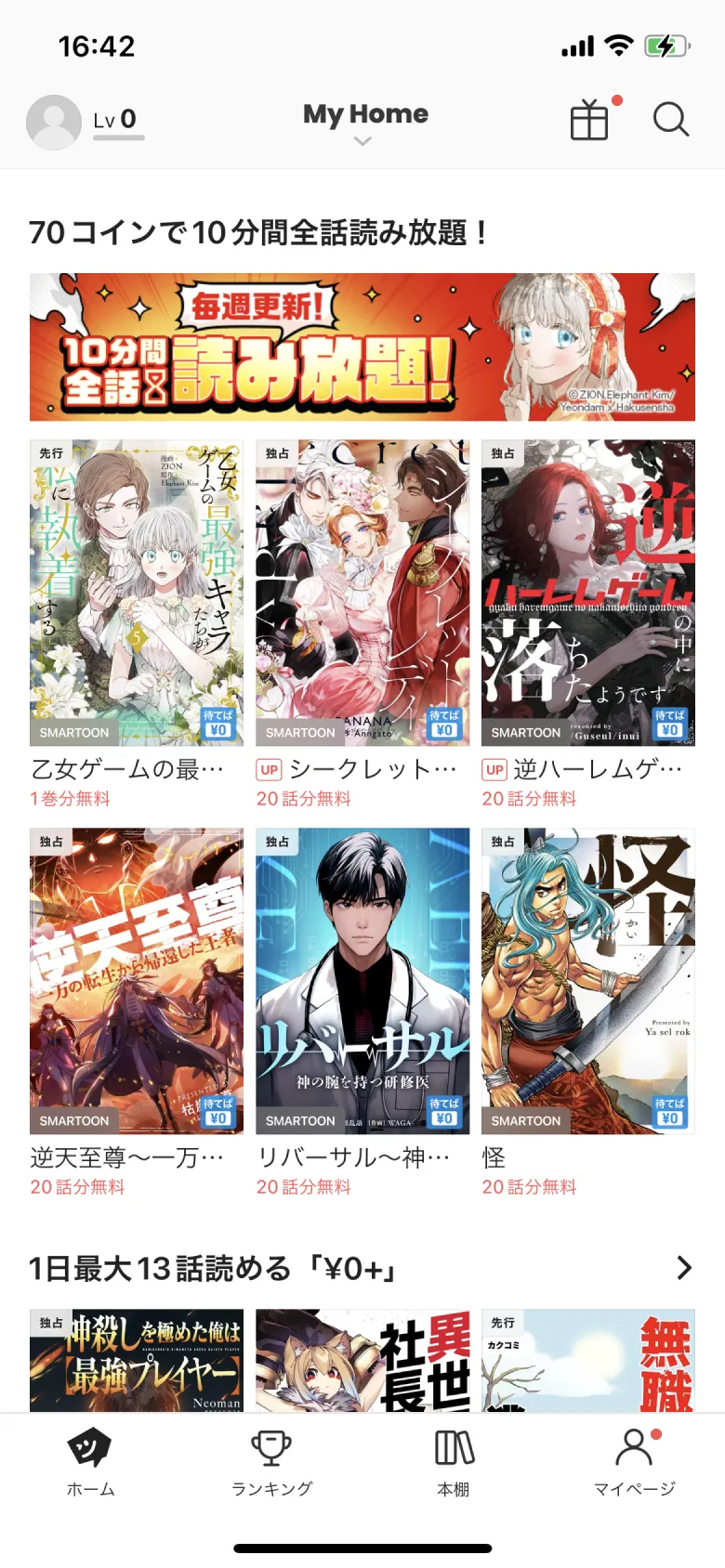The image size is (725, 1568).
Task: Switch to the 本棚 tab
Action: 454,1462
